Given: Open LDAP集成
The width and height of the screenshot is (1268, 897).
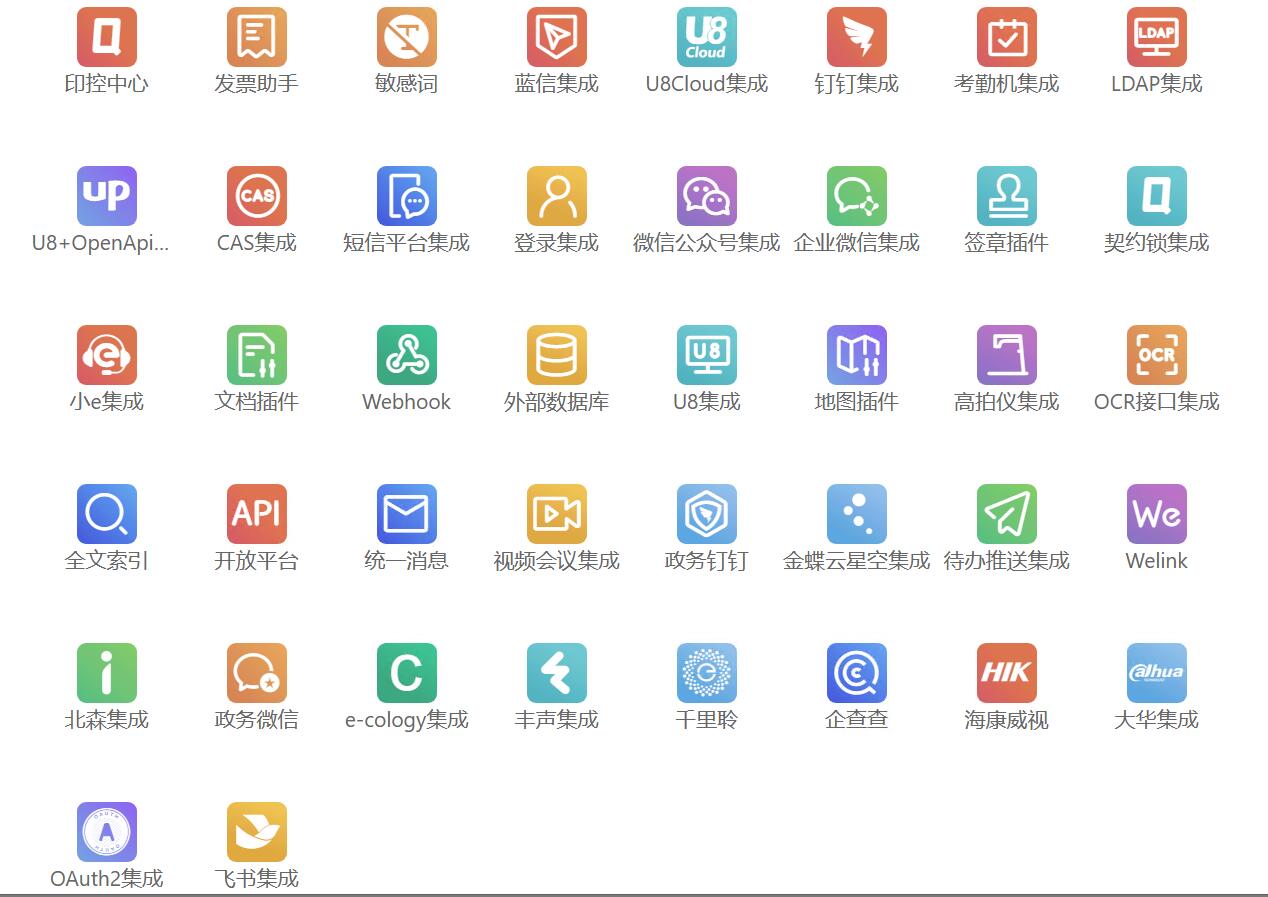Looking at the screenshot, I should pyautogui.click(x=1157, y=37).
